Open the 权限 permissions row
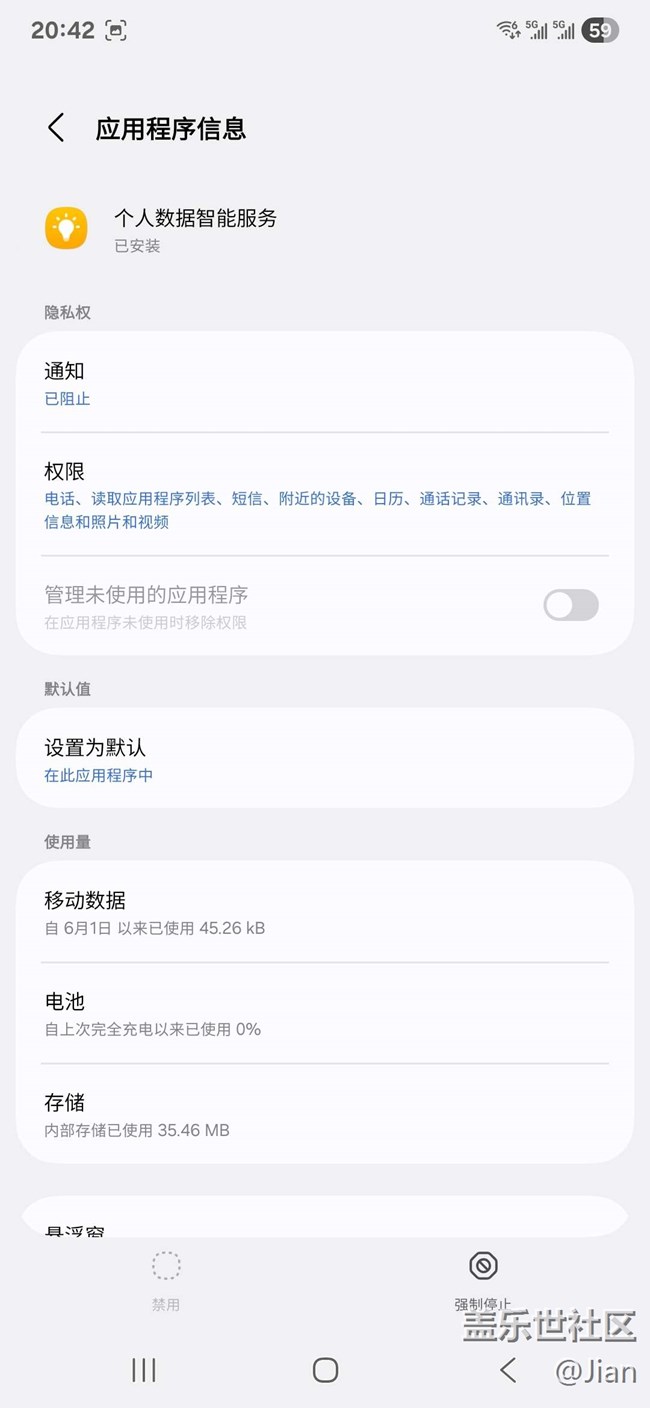The width and height of the screenshot is (650, 1408). point(324,494)
